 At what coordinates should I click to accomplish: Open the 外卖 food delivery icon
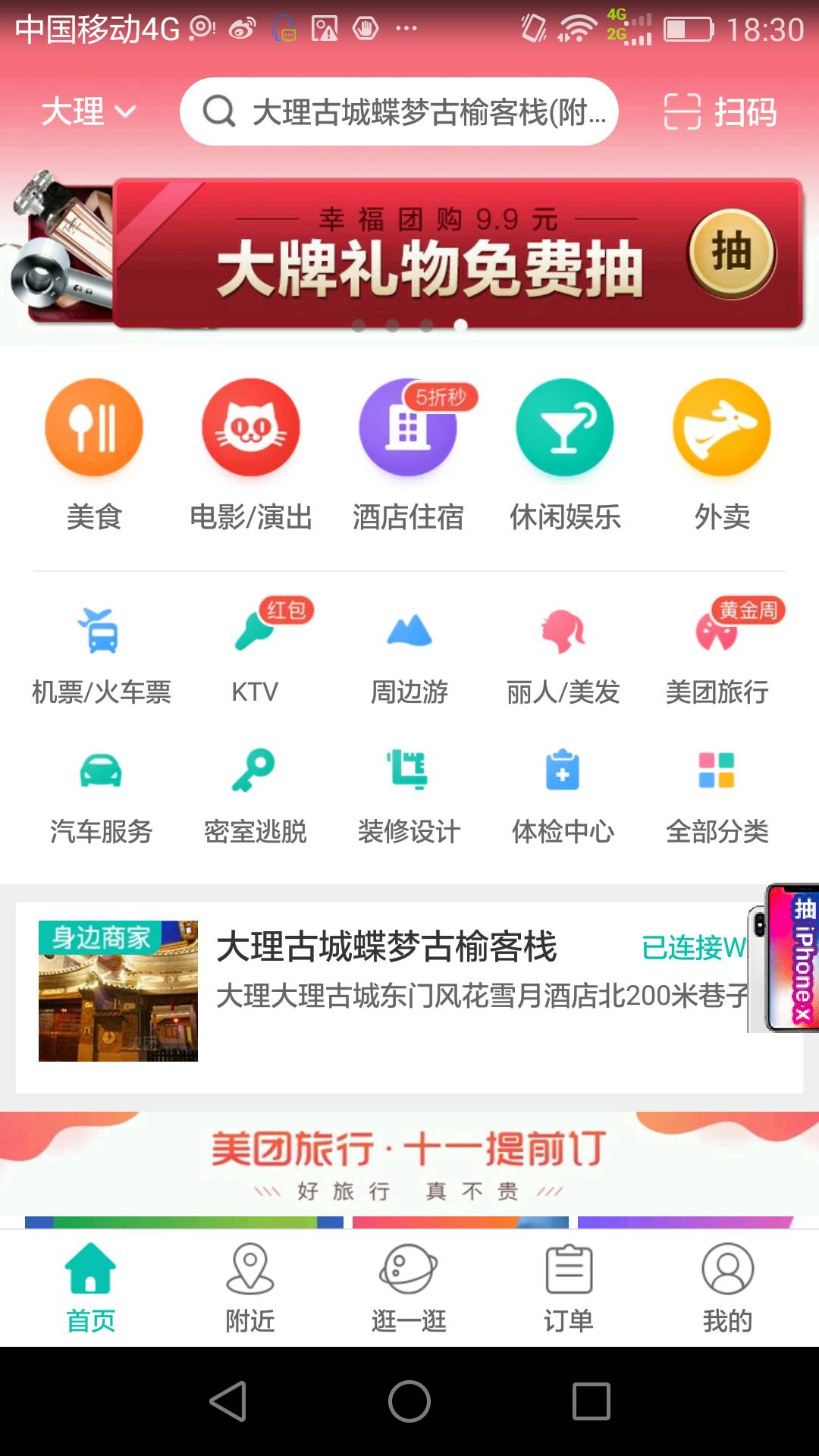722,427
